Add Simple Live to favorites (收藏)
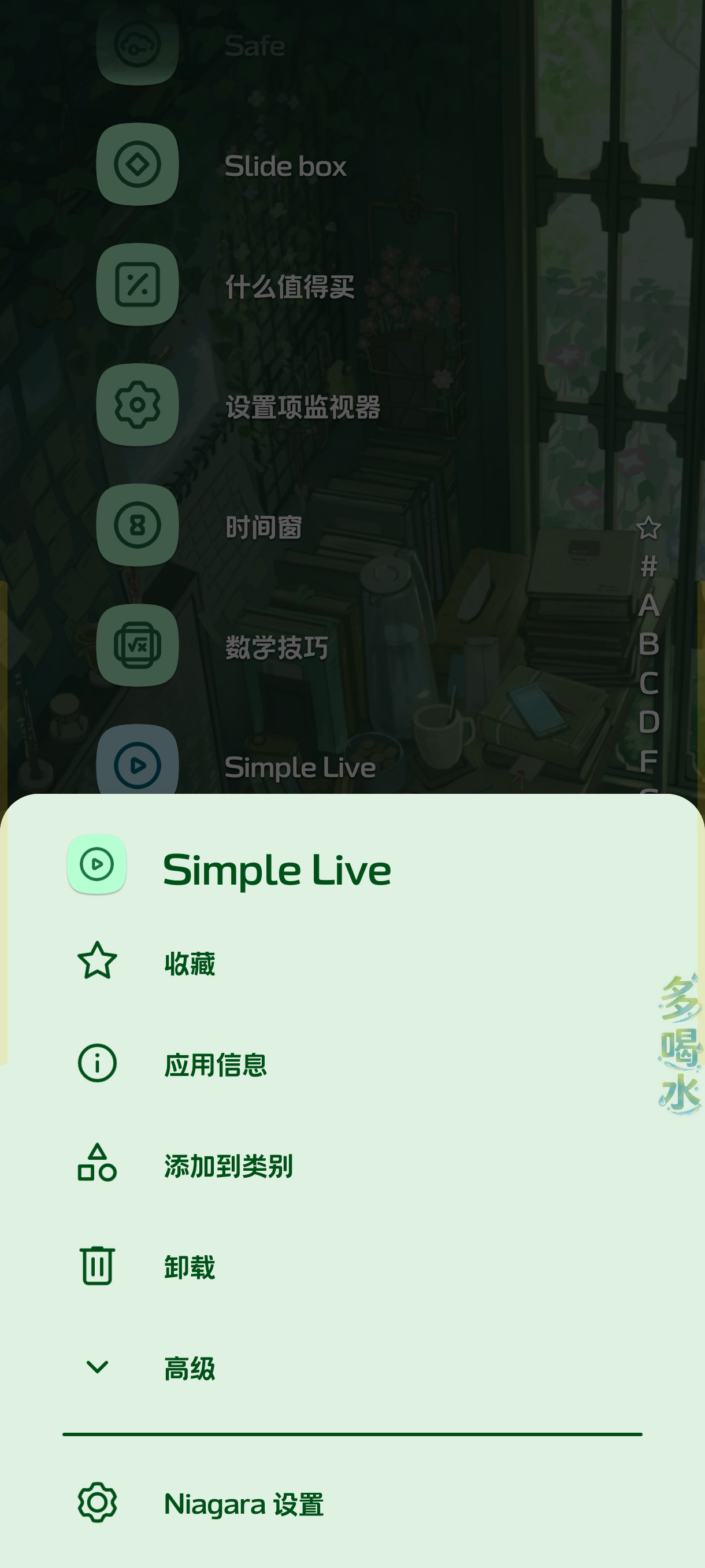The image size is (705, 1568). tap(352, 963)
